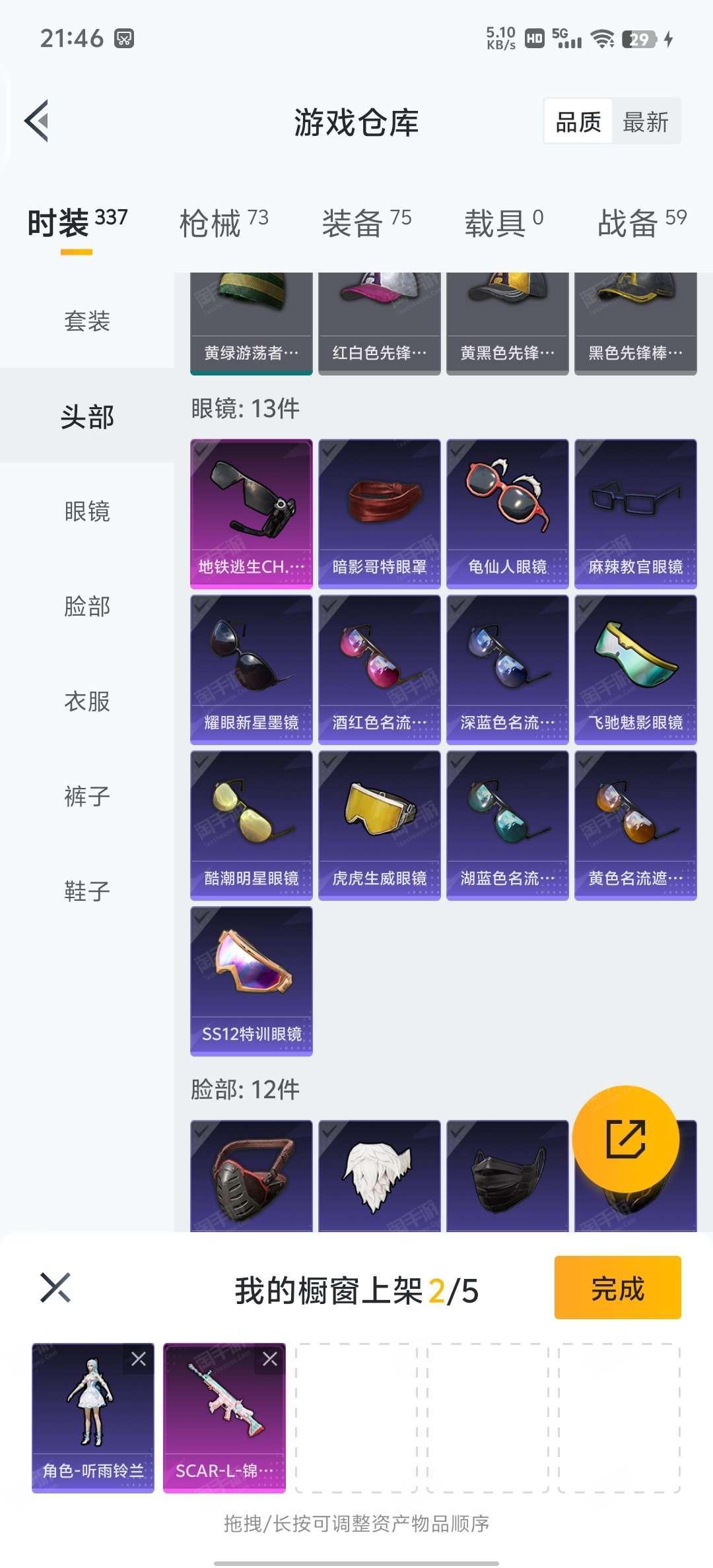Open the 战备 tab
The height and width of the screenshot is (1568, 713).
click(641, 222)
